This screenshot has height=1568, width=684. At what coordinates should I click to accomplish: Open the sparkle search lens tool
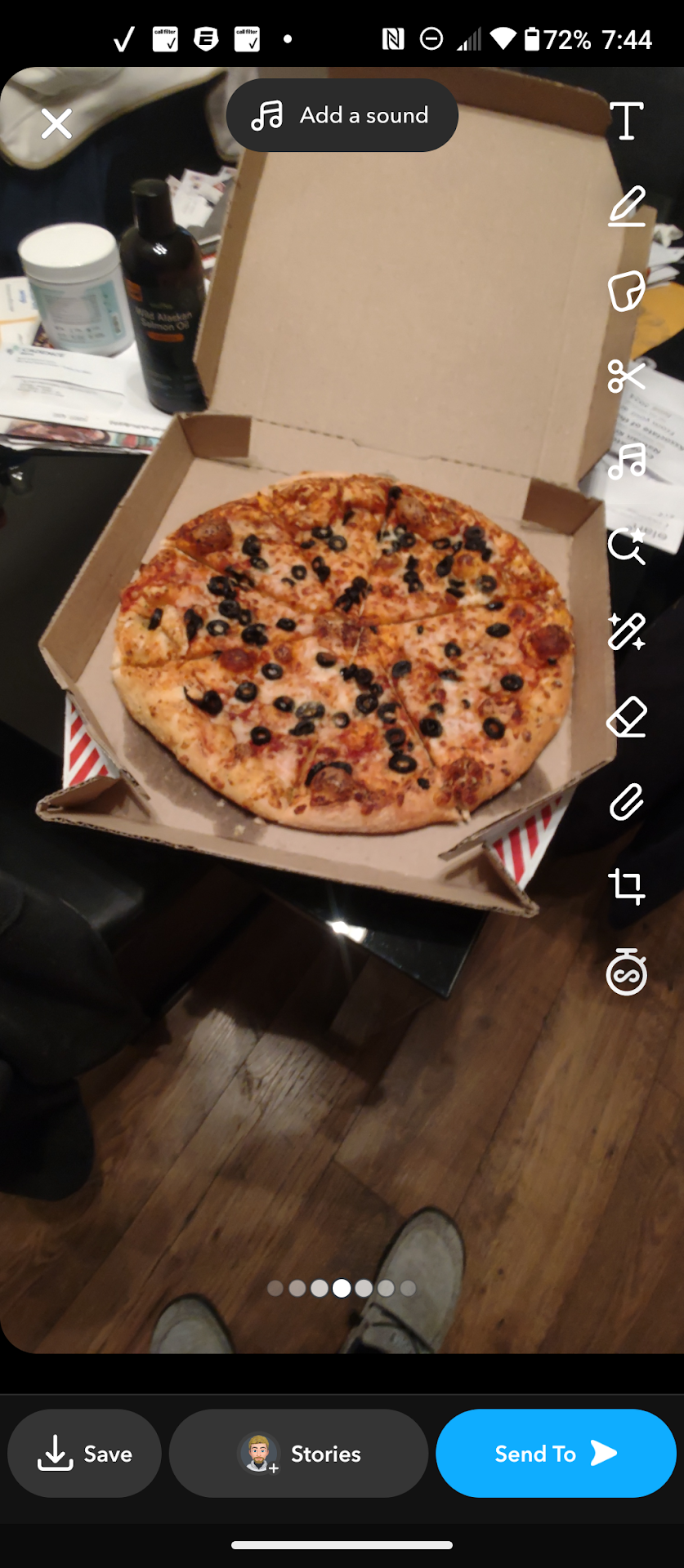click(627, 546)
